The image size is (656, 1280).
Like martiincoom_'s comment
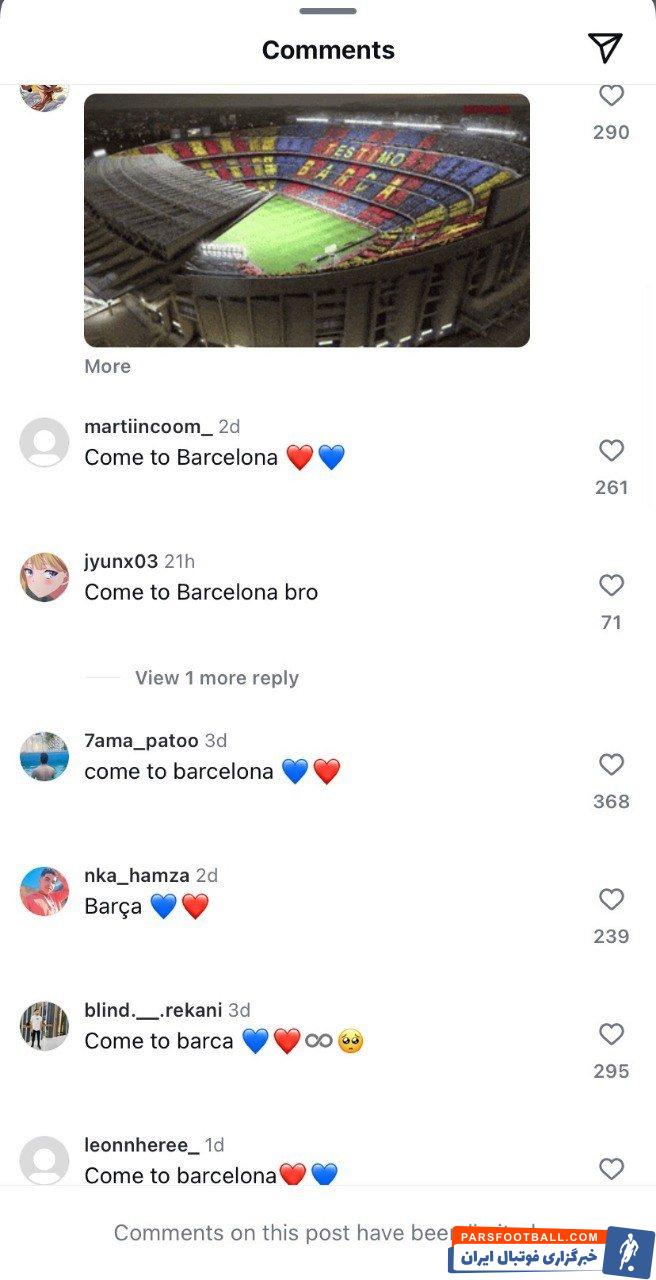611,451
